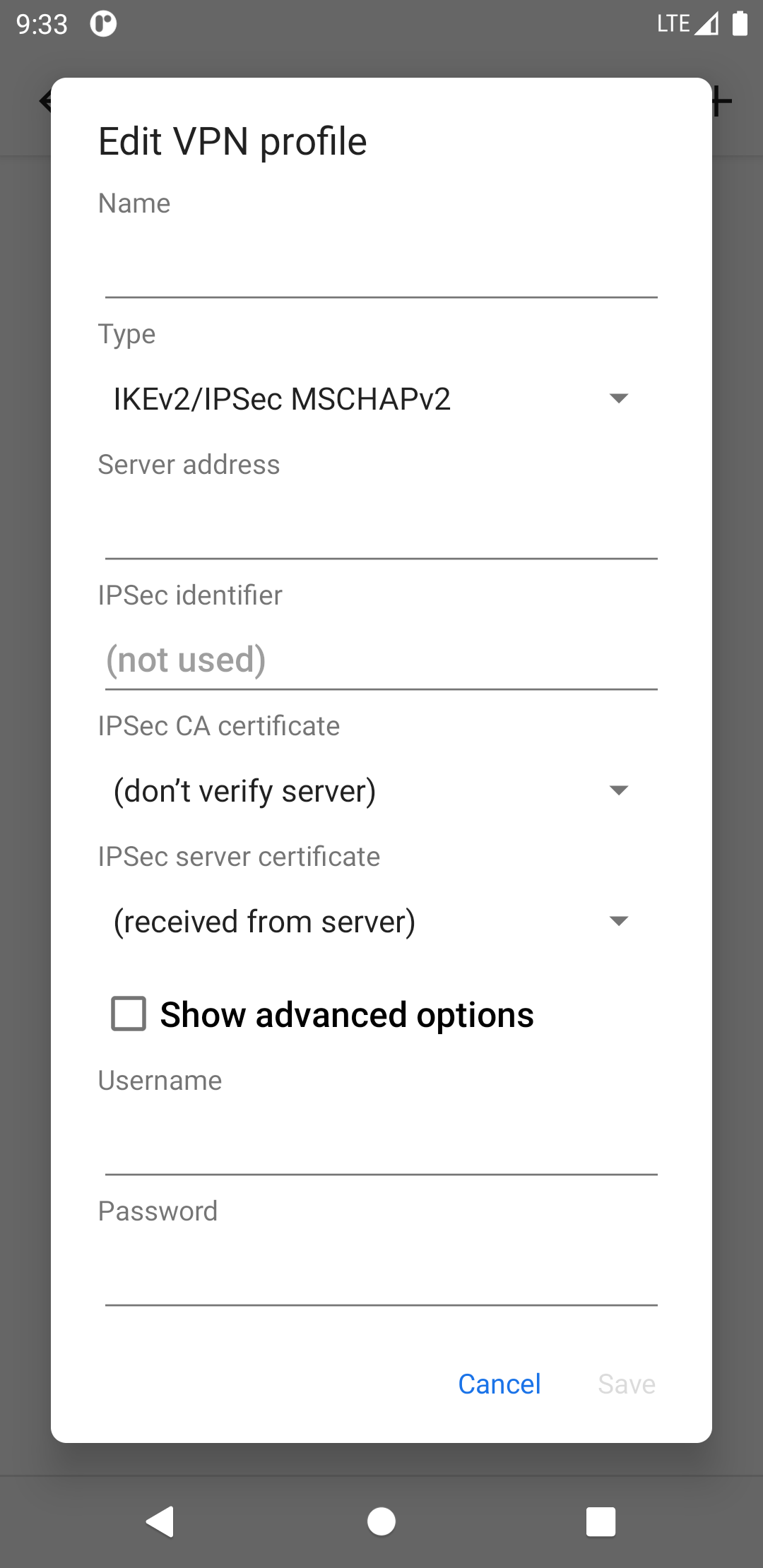Viewport: 763px width, 1568px height.
Task: Go back with the system back button
Action: click(160, 1521)
